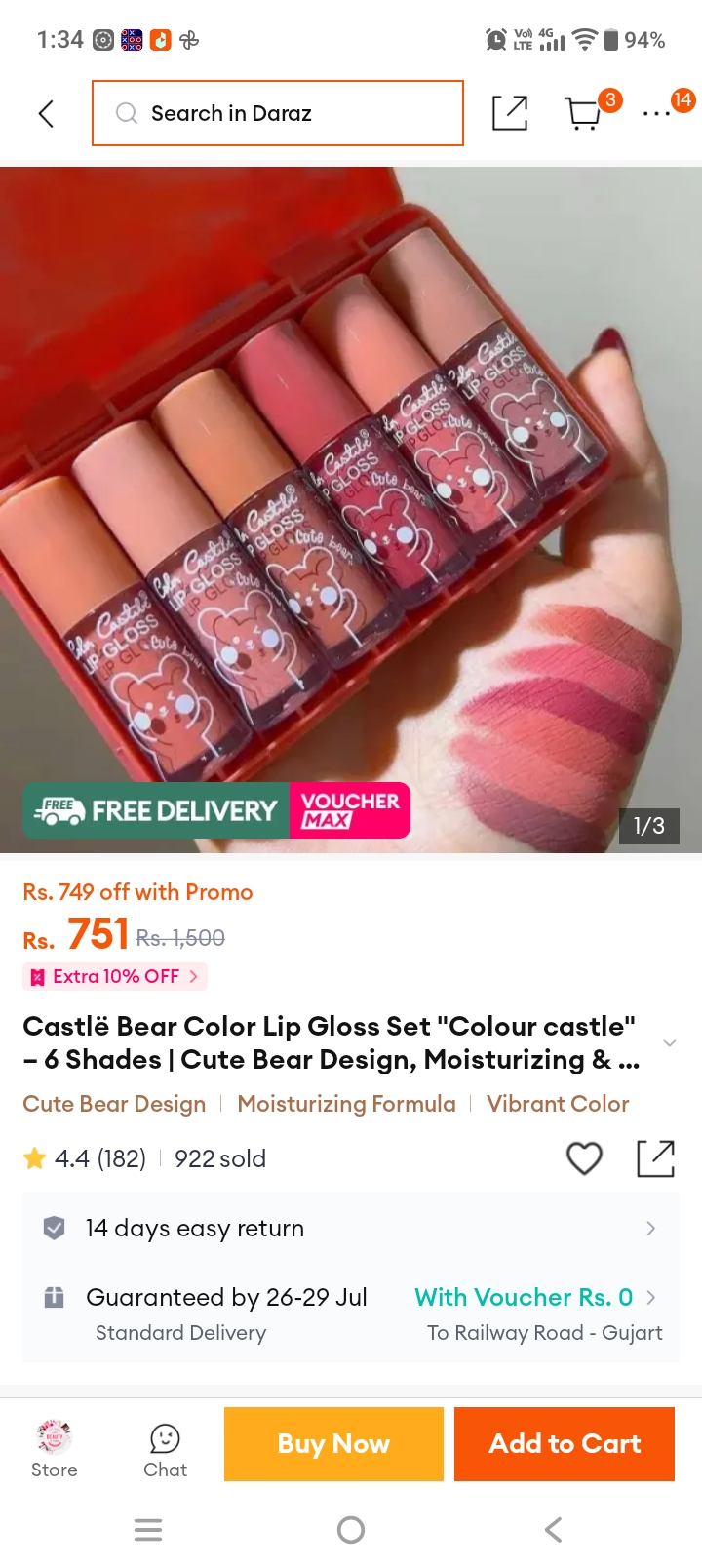Open the Extra 10% OFF voucher
The width and height of the screenshot is (702, 1568).
115,976
